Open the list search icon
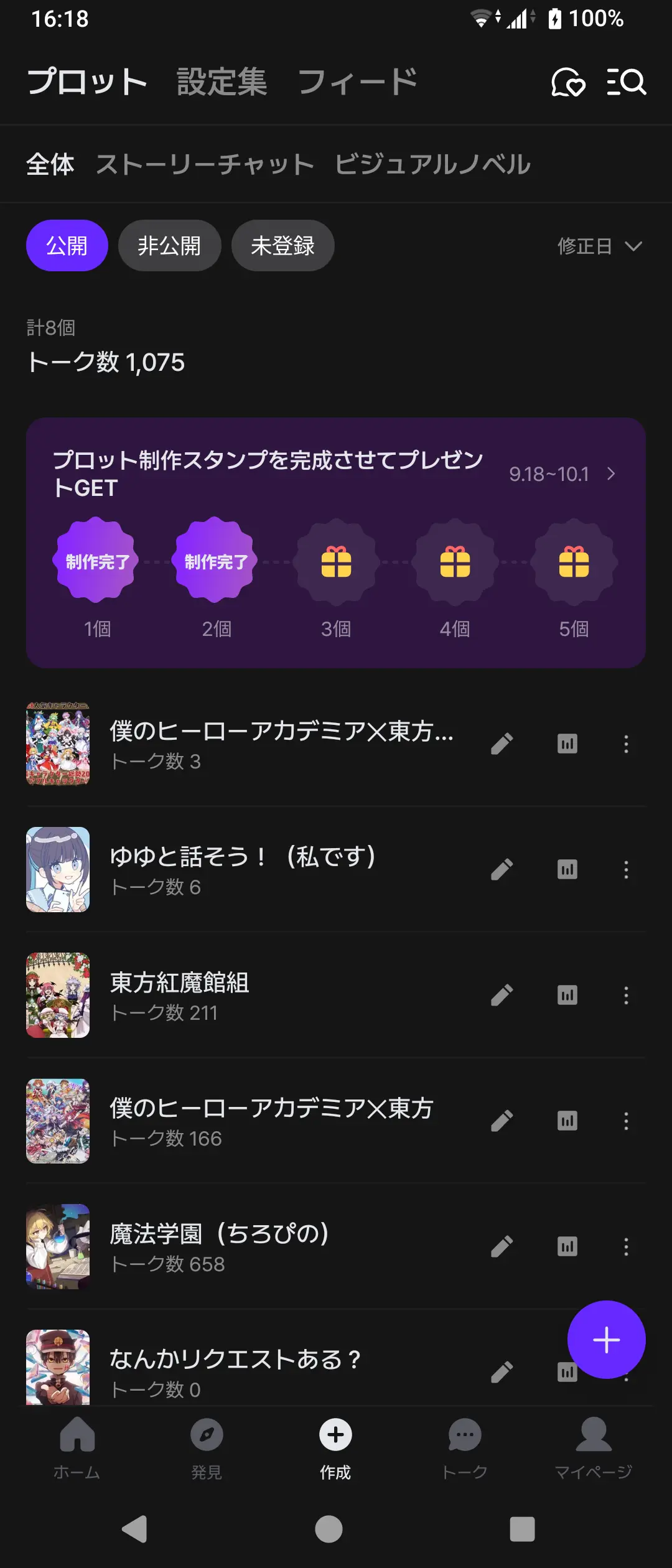 [x=627, y=82]
